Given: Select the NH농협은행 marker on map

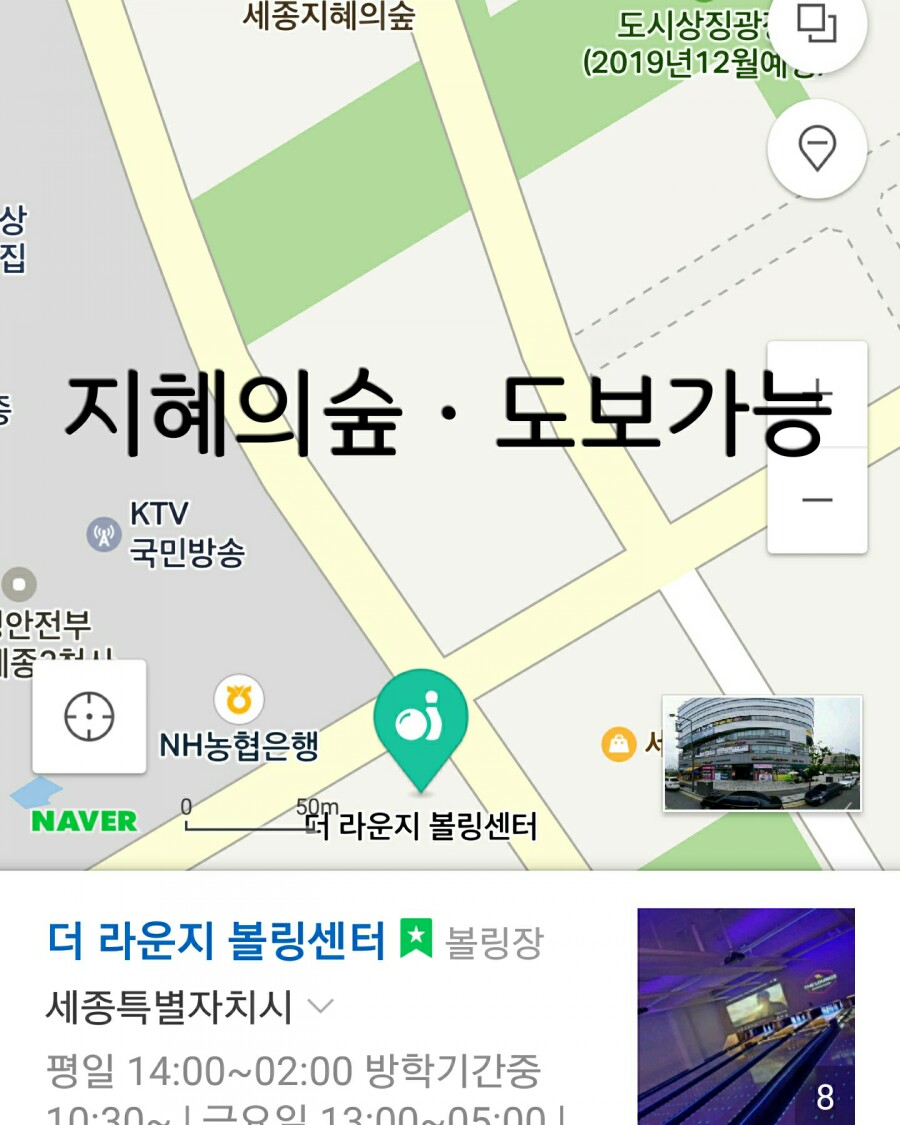Looking at the screenshot, I should [x=239, y=700].
